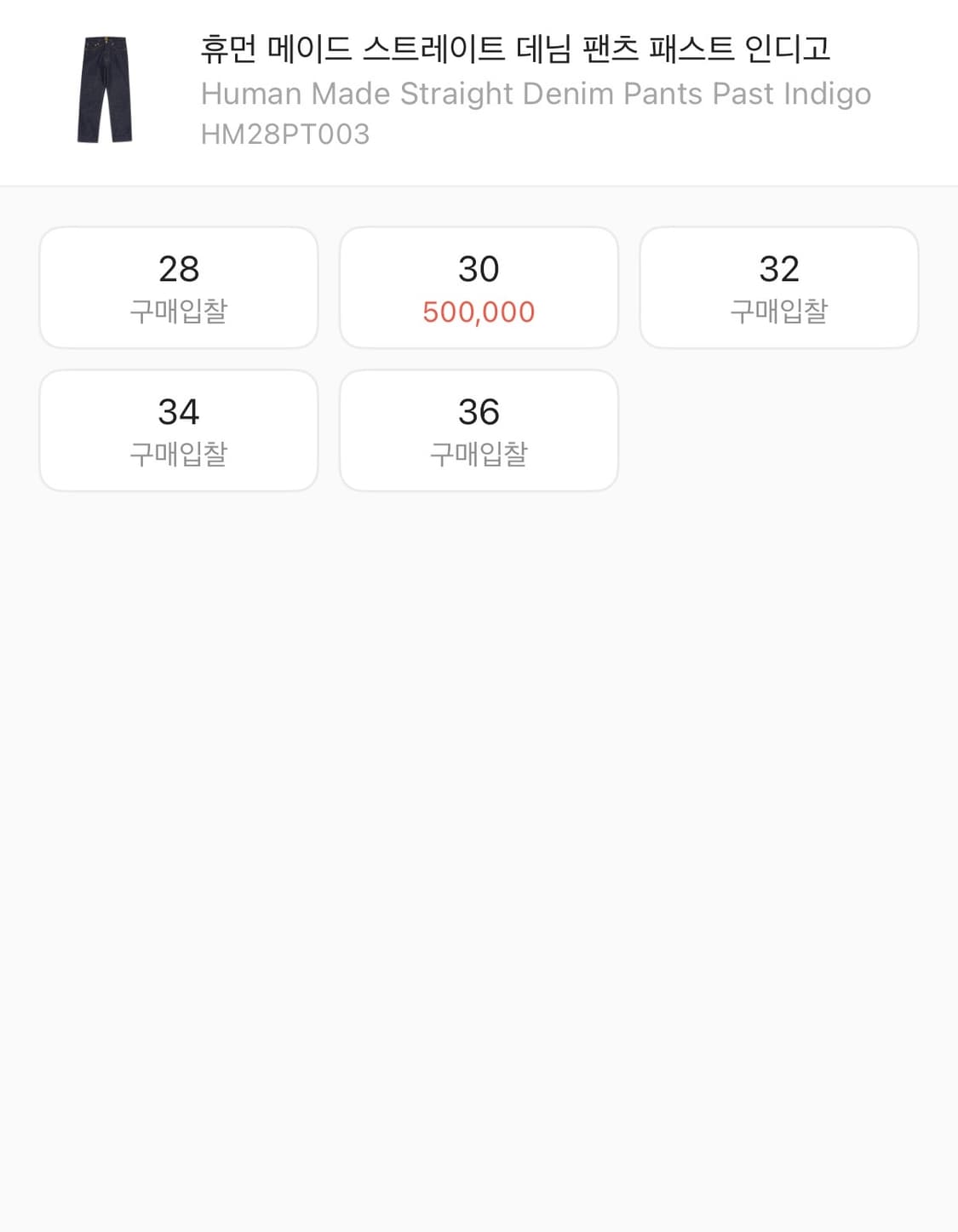Click the product header area at top
The image size is (958, 1232).
(x=479, y=90)
